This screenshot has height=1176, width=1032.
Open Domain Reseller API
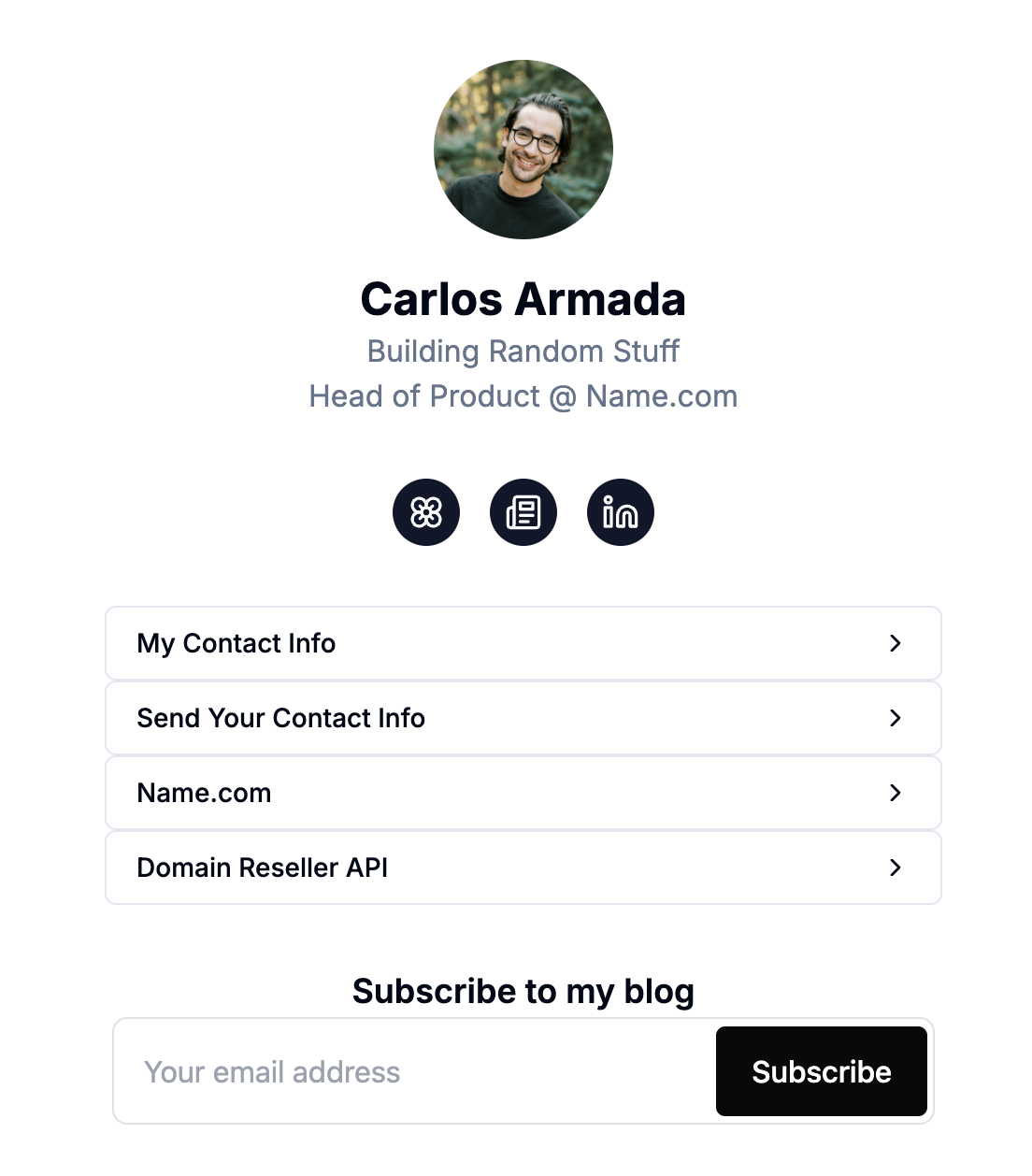coord(523,868)
